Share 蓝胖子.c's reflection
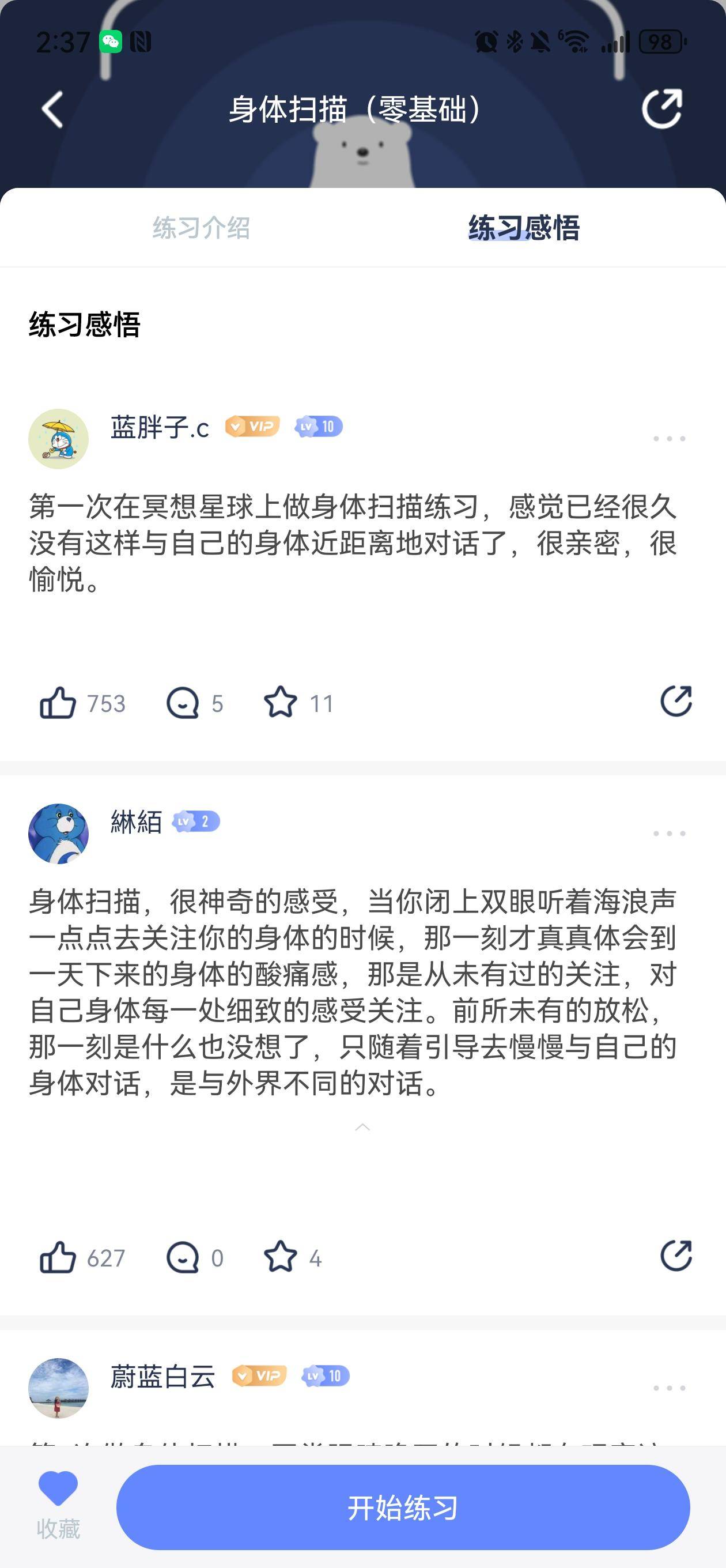This screenshot has width=726, height=1568. click(676, 701)
